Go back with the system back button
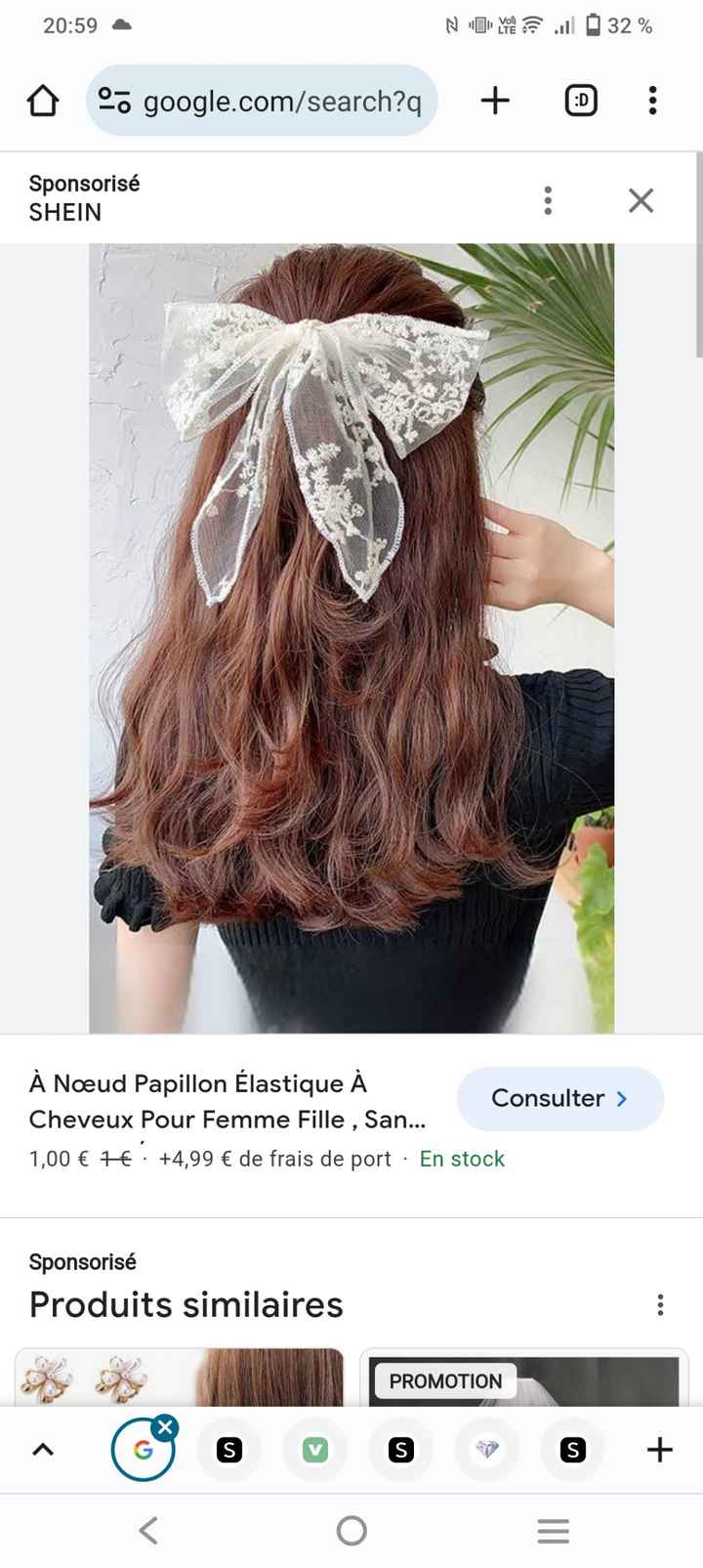This screenshot has width=703, height=1568. click(148, 1530)
